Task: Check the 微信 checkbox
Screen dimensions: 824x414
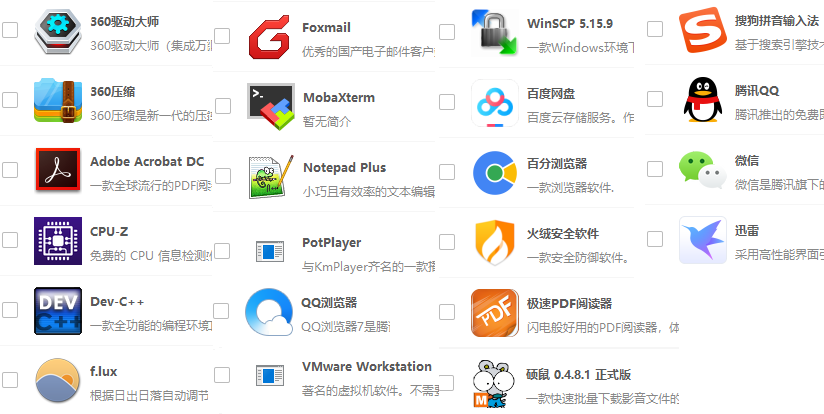Action: coord(655,168)
